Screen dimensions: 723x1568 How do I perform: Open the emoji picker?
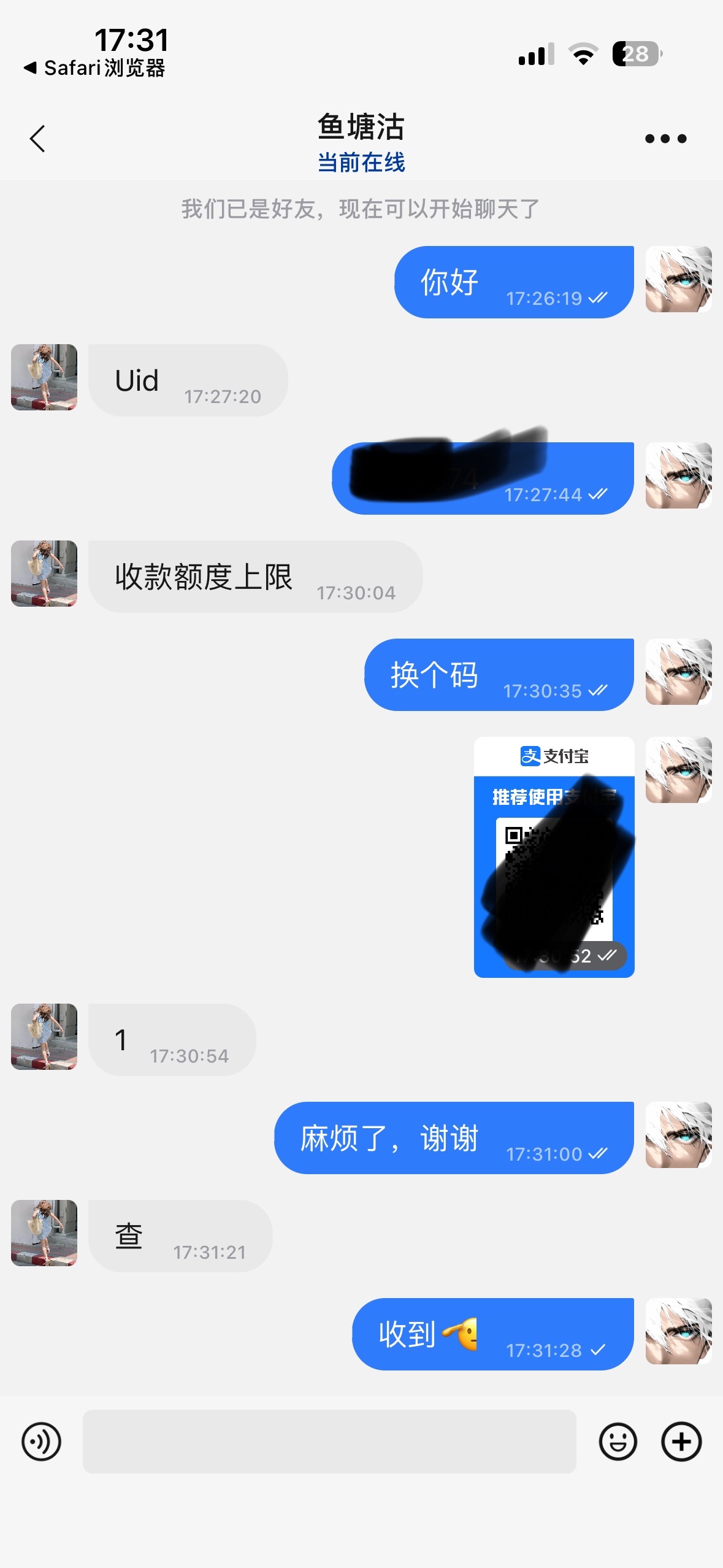coord(618,1441)
